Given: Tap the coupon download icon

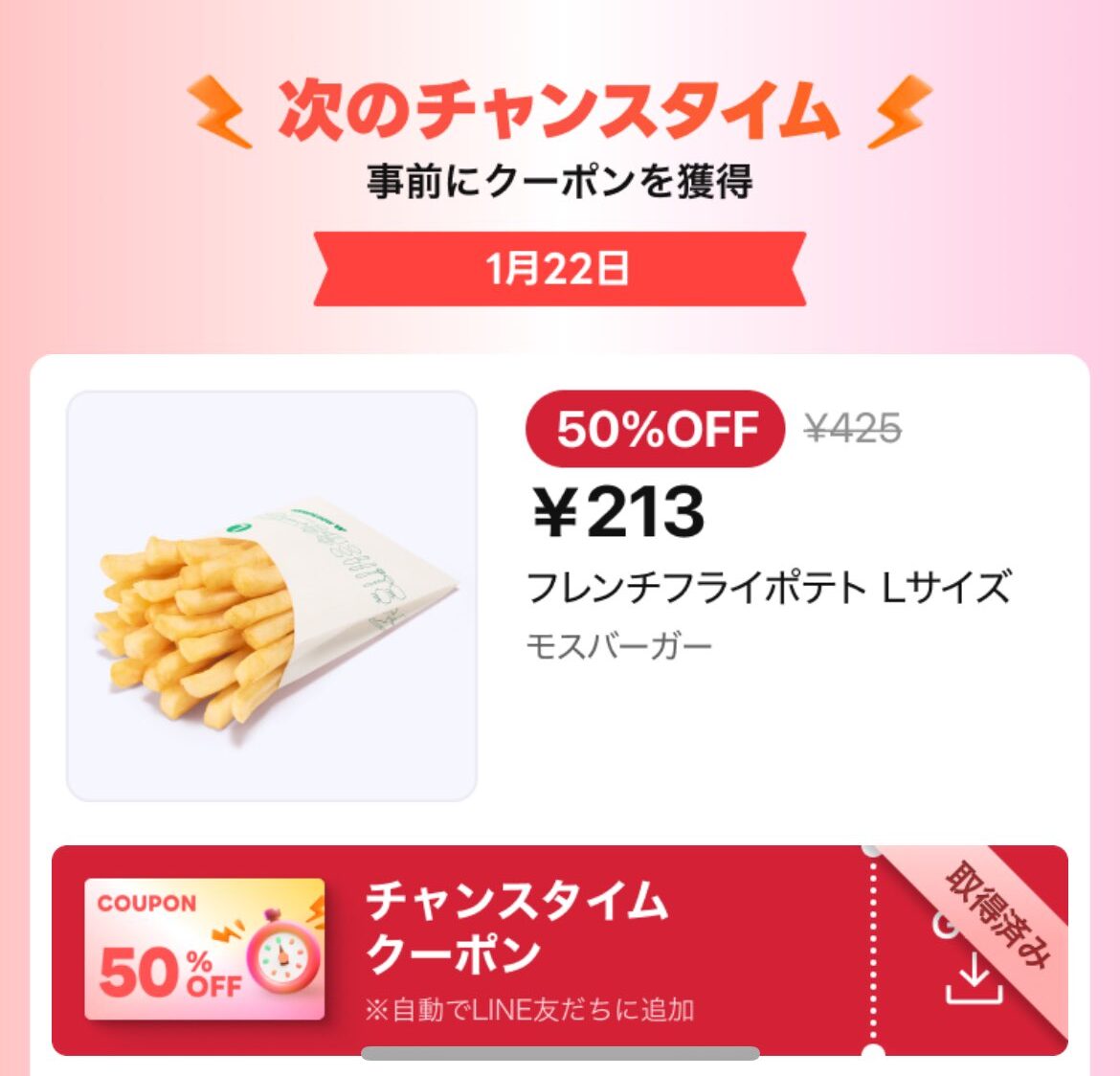Looking at the screenshot, I should [x=974, y=977].
